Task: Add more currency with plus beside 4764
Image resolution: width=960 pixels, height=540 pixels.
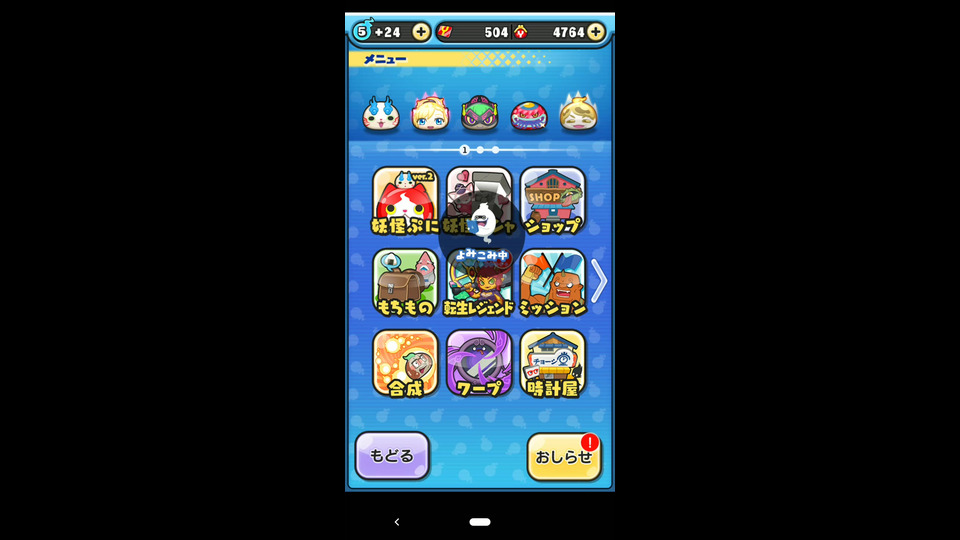Action: (x=596, y=32)
